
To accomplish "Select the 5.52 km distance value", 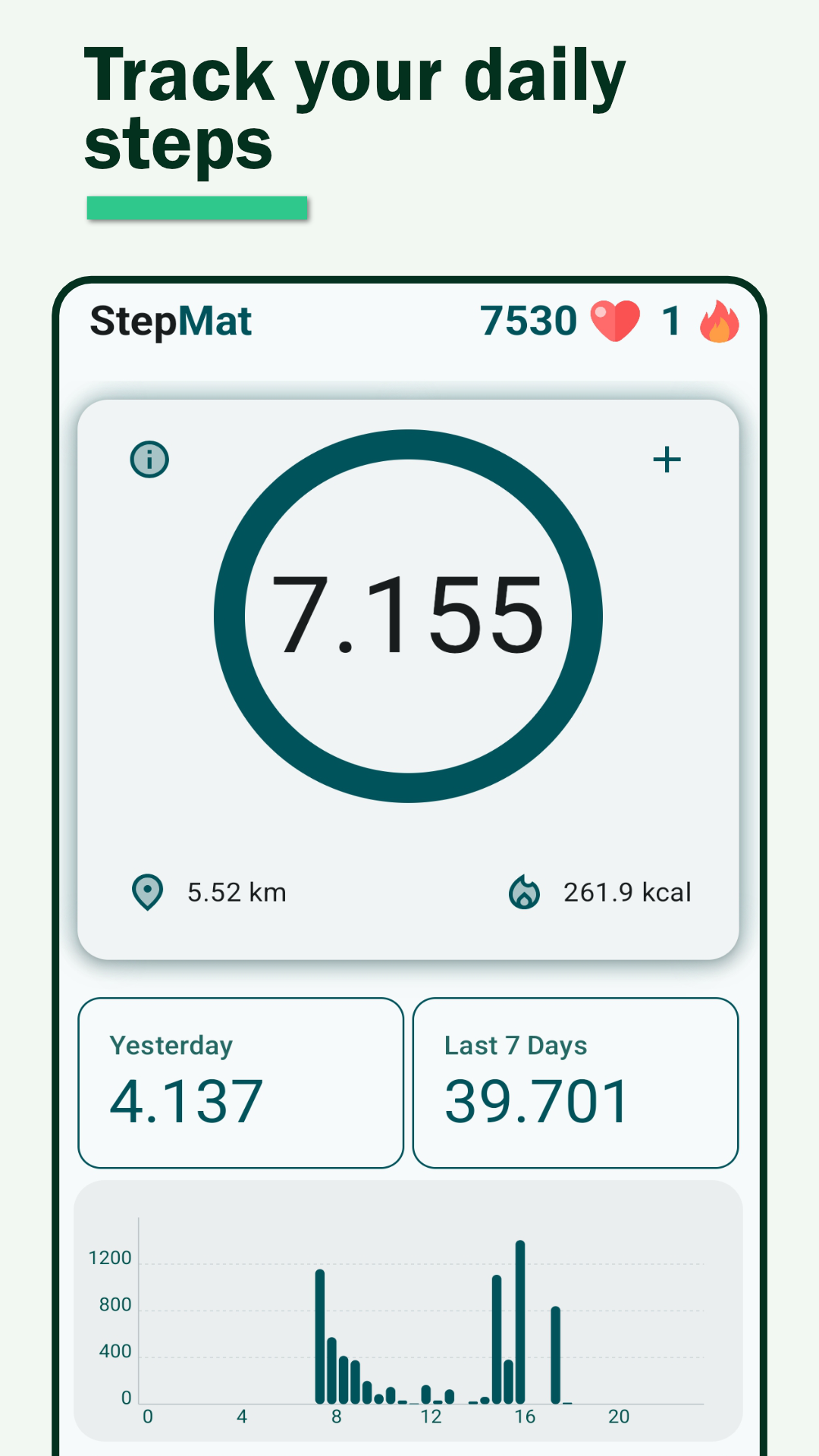I will [235, 893].
